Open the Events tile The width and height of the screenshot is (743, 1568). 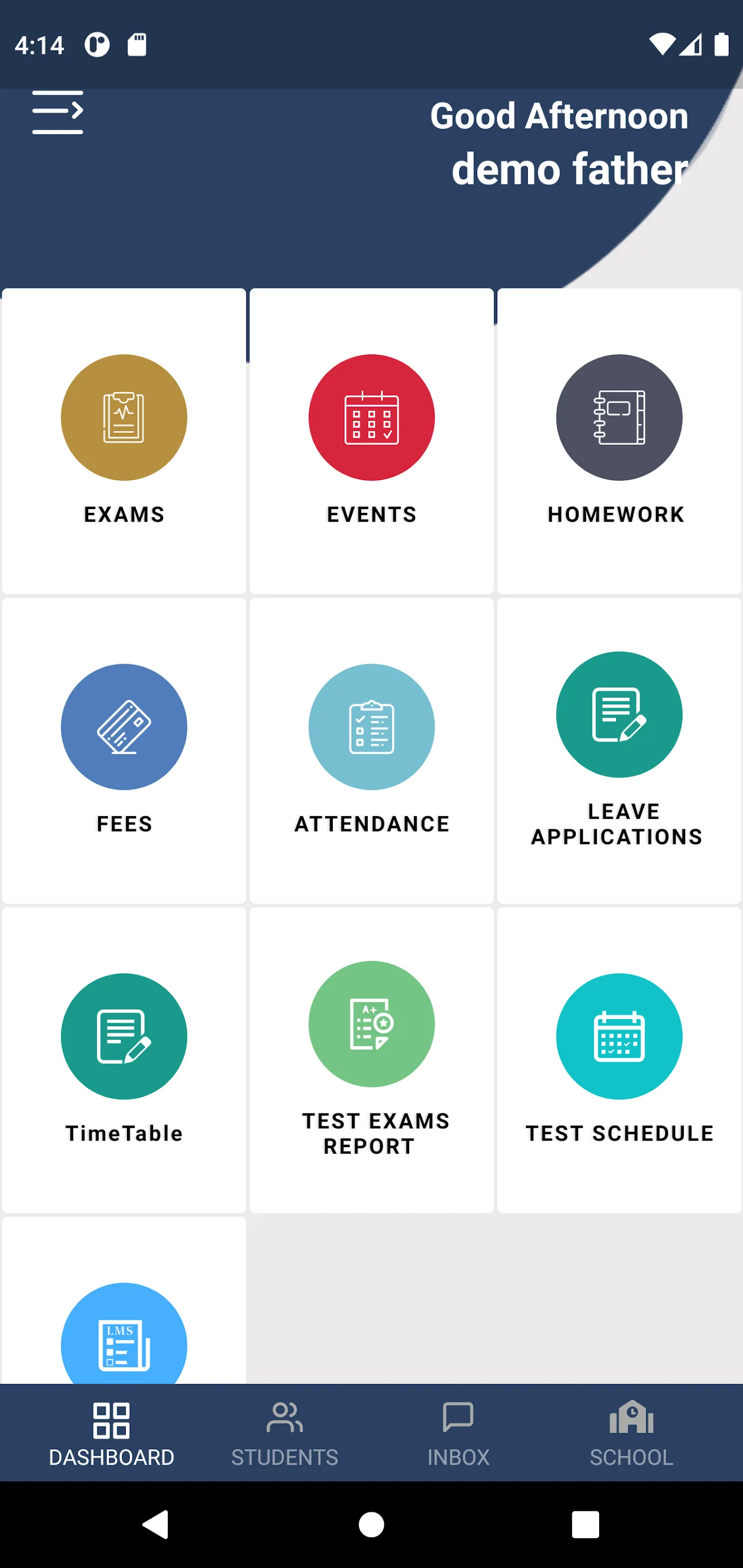pos(371,442)
